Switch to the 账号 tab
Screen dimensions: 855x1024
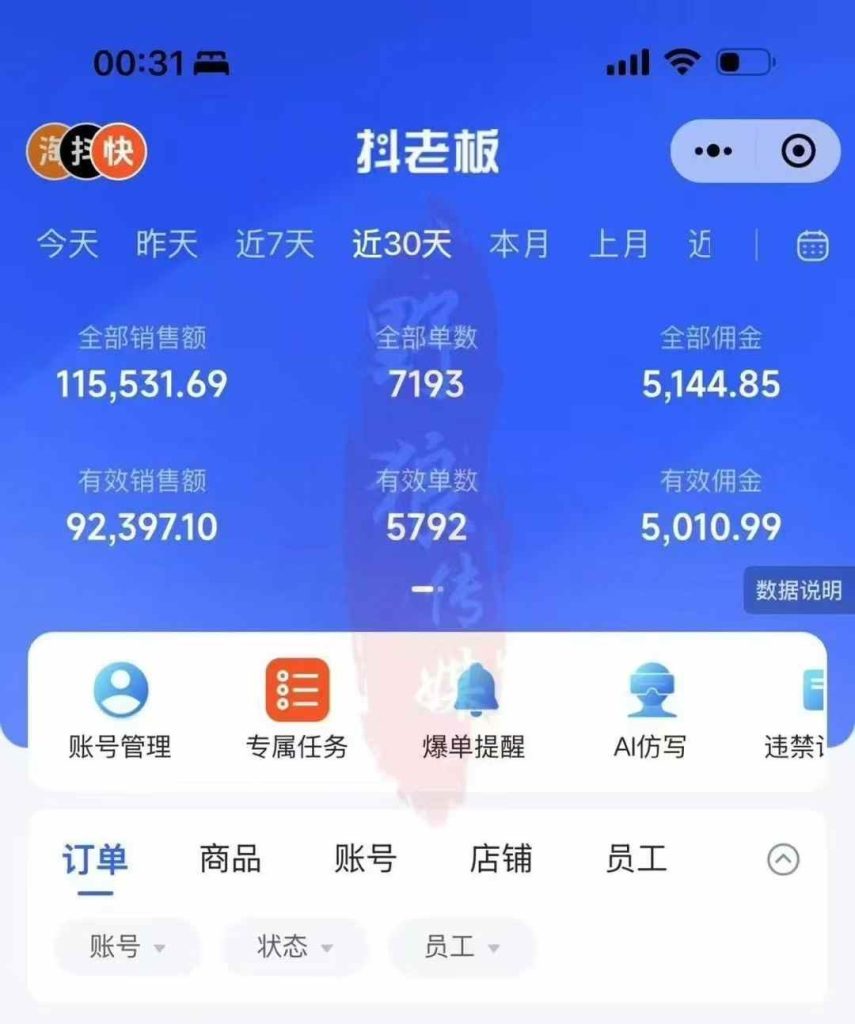coord(365,859)
